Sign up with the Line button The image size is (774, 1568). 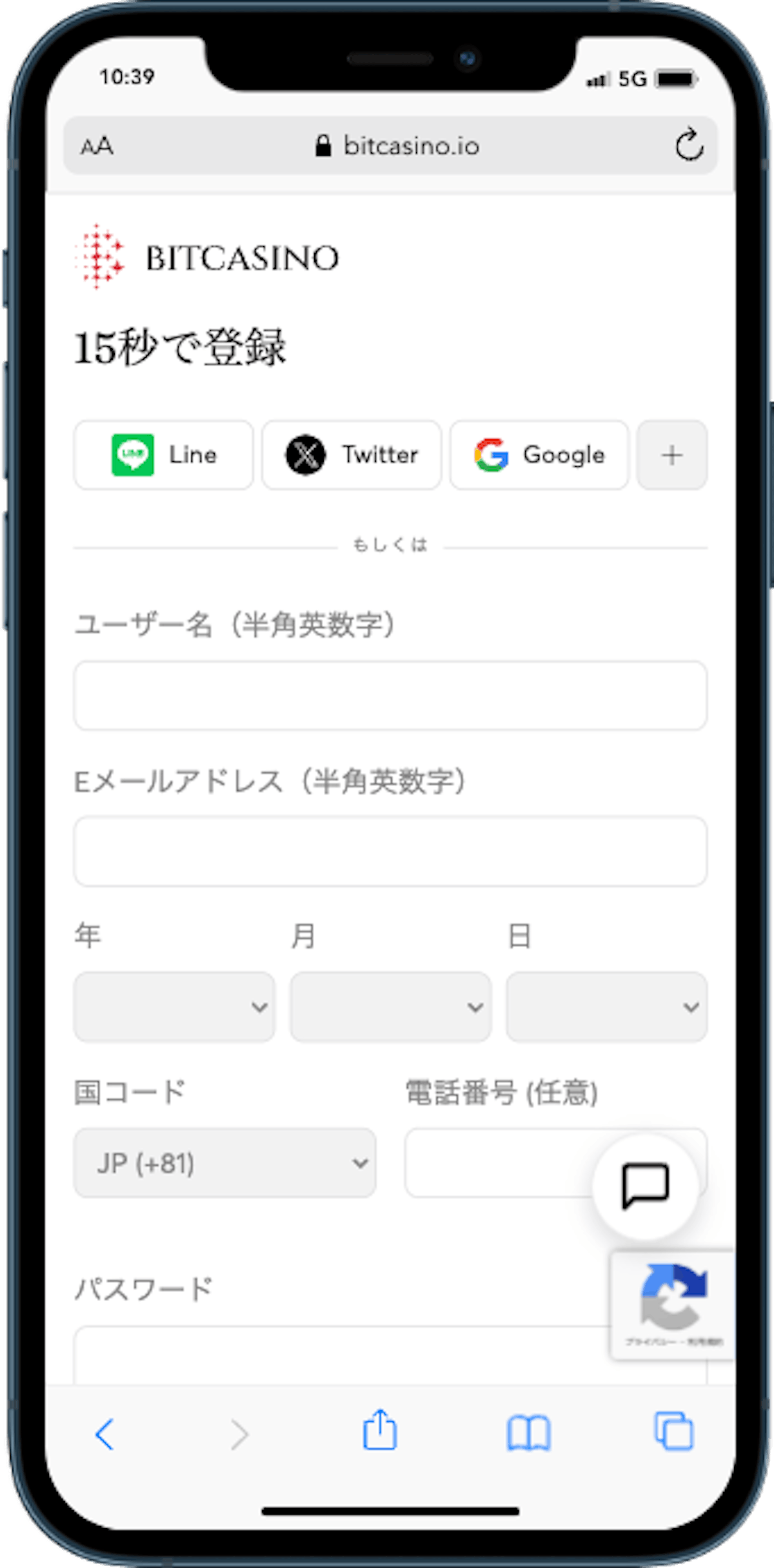[163, 455]
